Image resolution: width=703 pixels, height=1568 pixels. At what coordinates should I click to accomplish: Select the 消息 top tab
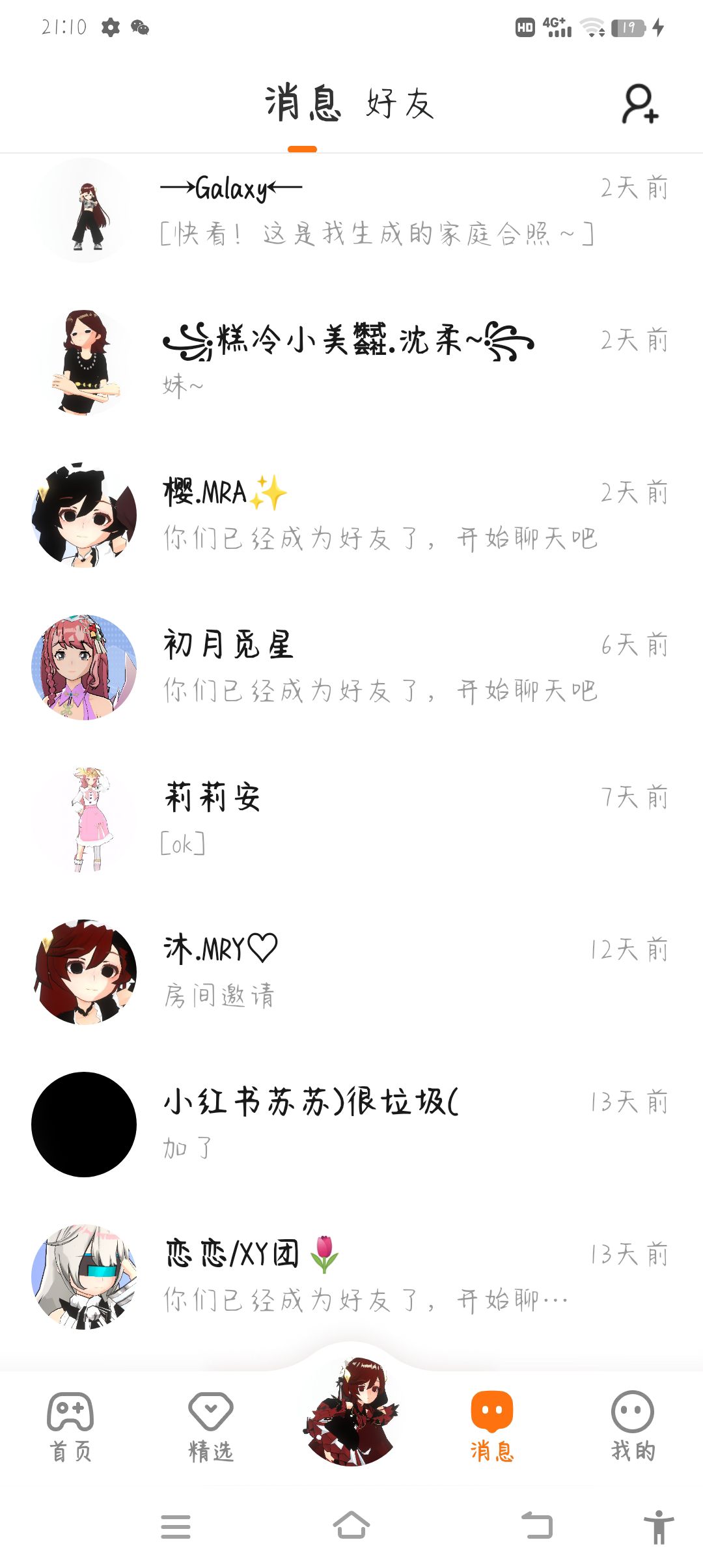pos(303,103)
